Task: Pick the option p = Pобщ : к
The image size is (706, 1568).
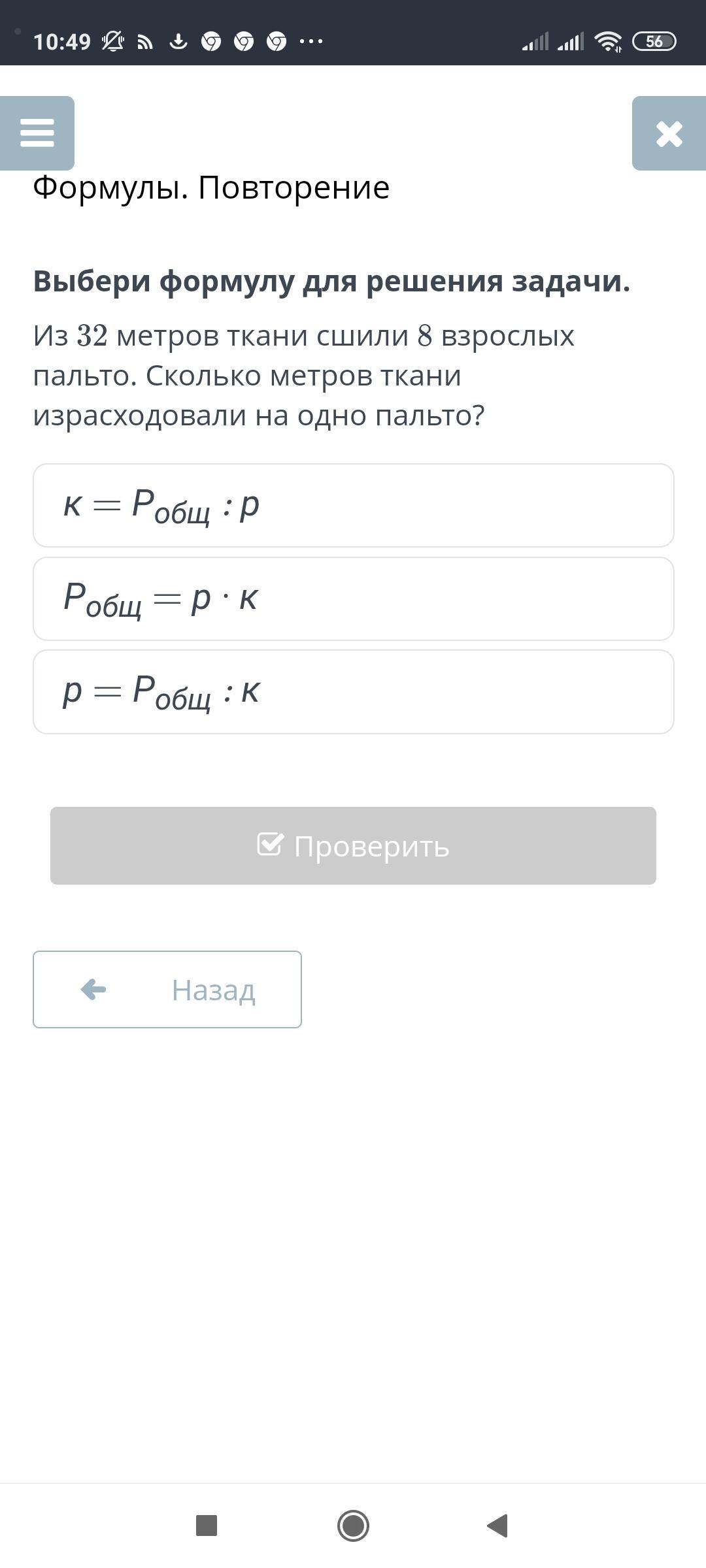Action: (353, 691)
